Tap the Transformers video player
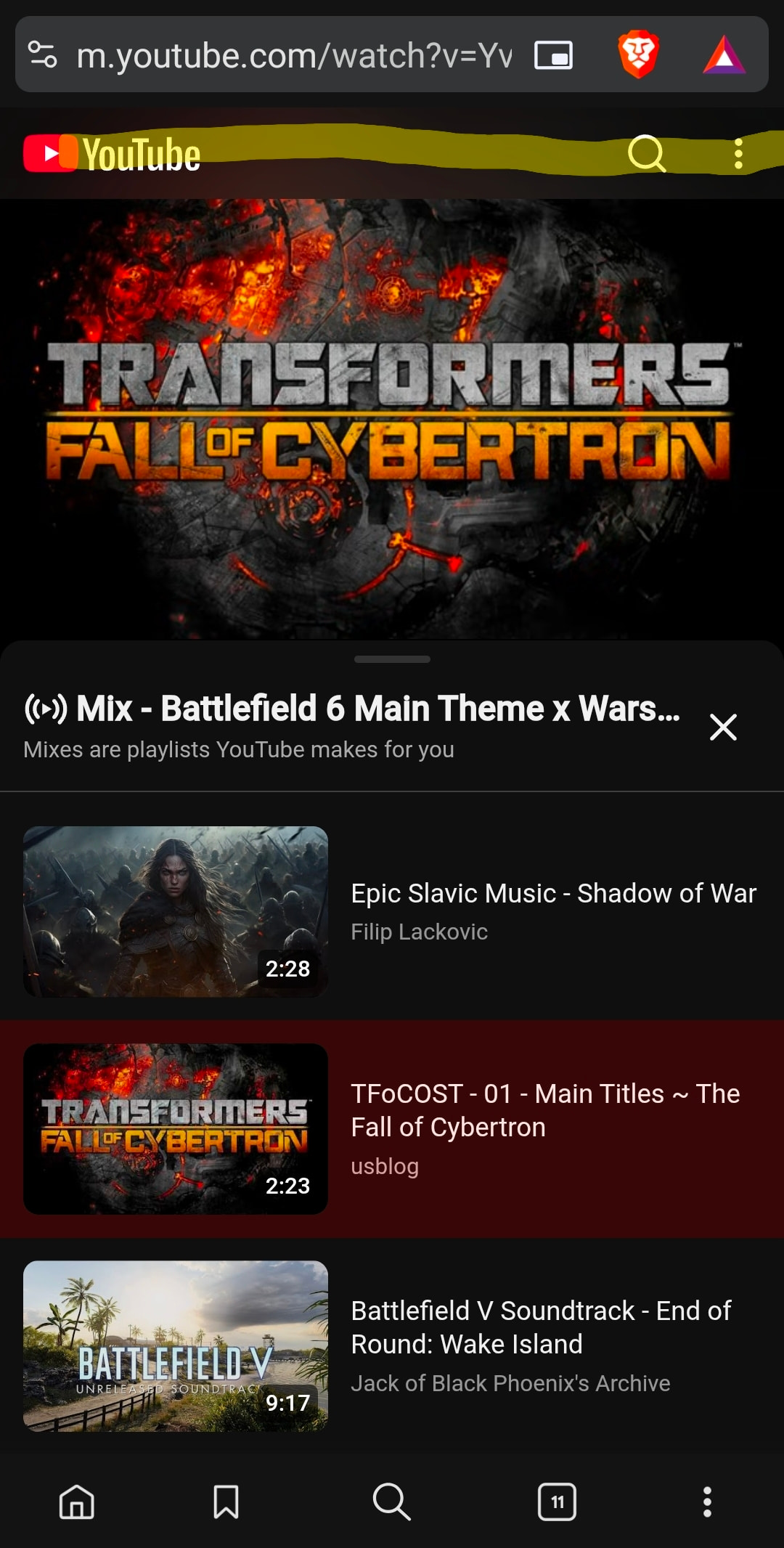Image resolution: width=784 pixels, height=1548 pixels. (x=392, y=419)
